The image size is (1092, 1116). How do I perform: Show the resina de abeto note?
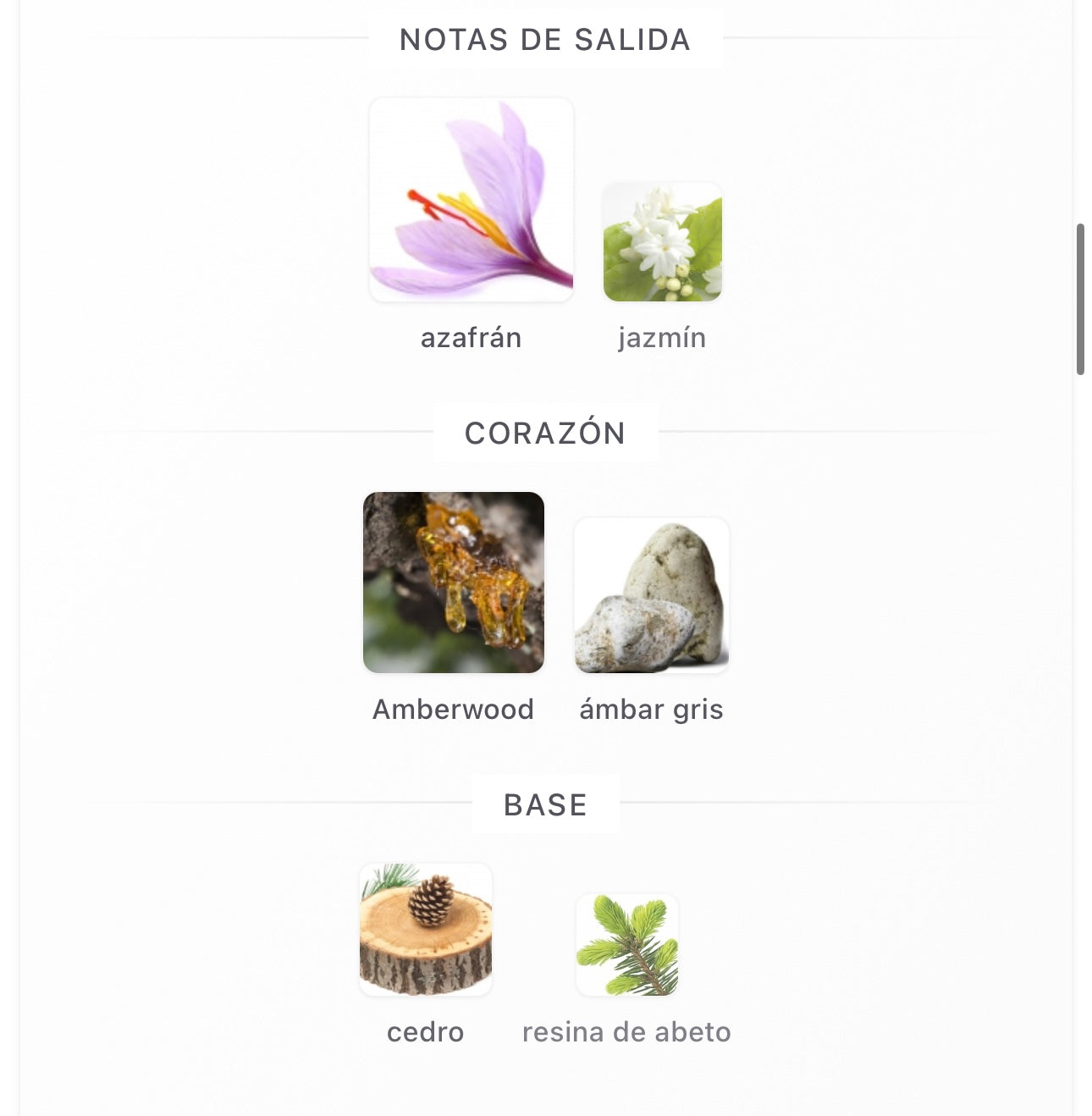click(x=626, y=945)
